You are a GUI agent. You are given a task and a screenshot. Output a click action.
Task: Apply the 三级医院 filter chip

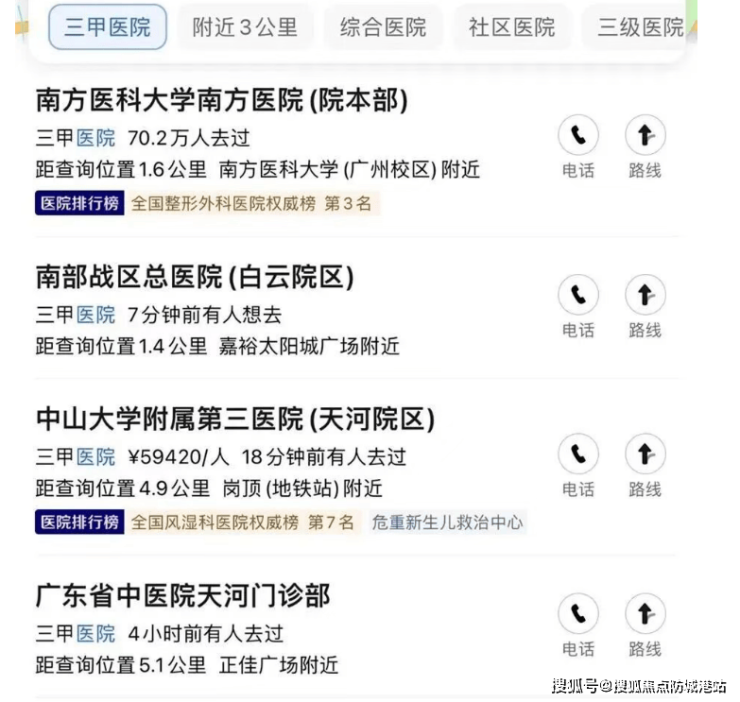640,27
